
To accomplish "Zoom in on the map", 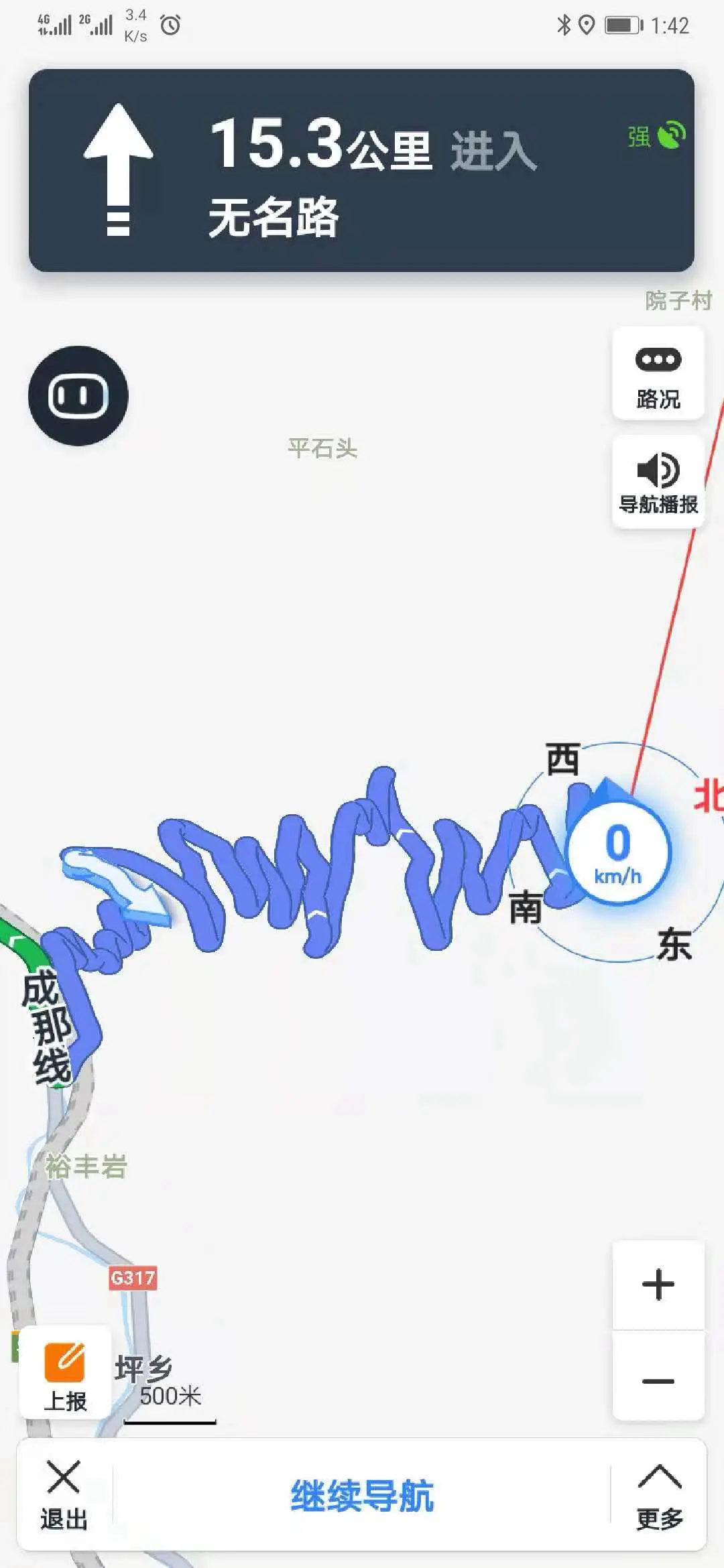I will (658, 1285).
